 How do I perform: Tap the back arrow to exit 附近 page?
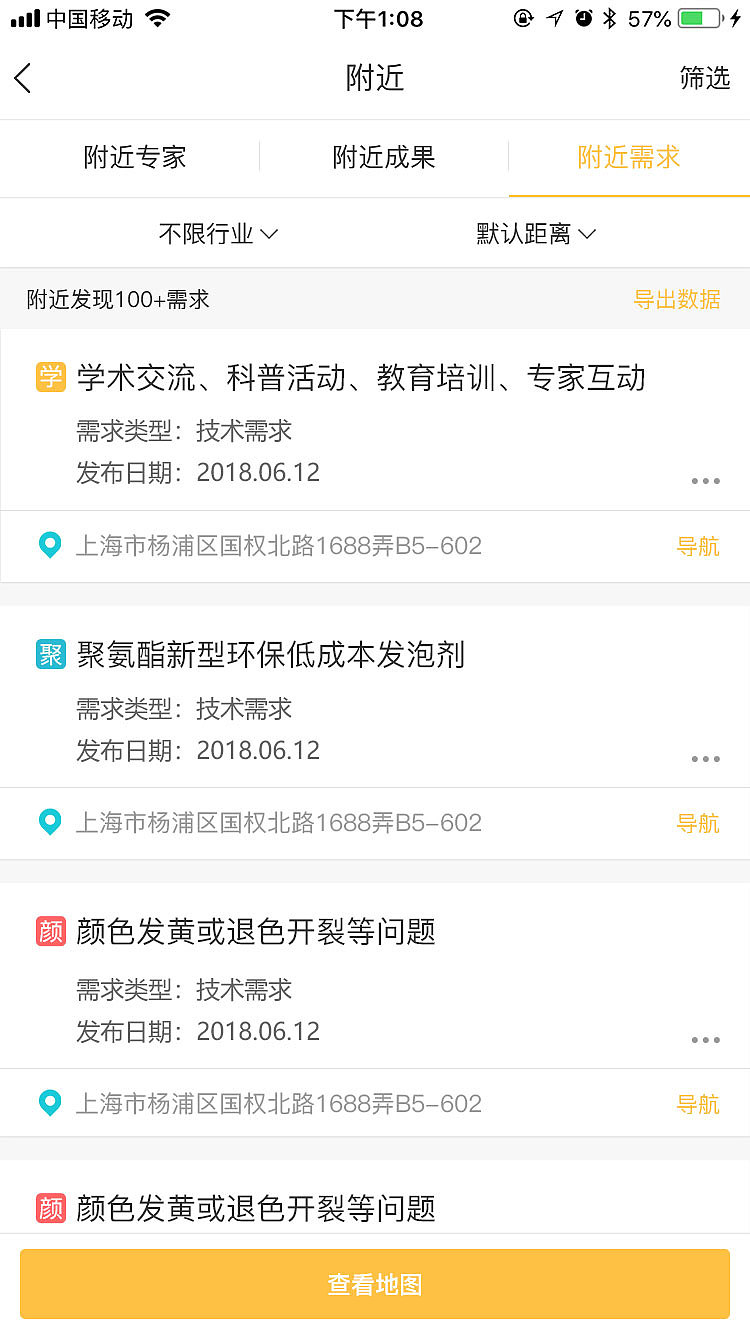point(22,78)
